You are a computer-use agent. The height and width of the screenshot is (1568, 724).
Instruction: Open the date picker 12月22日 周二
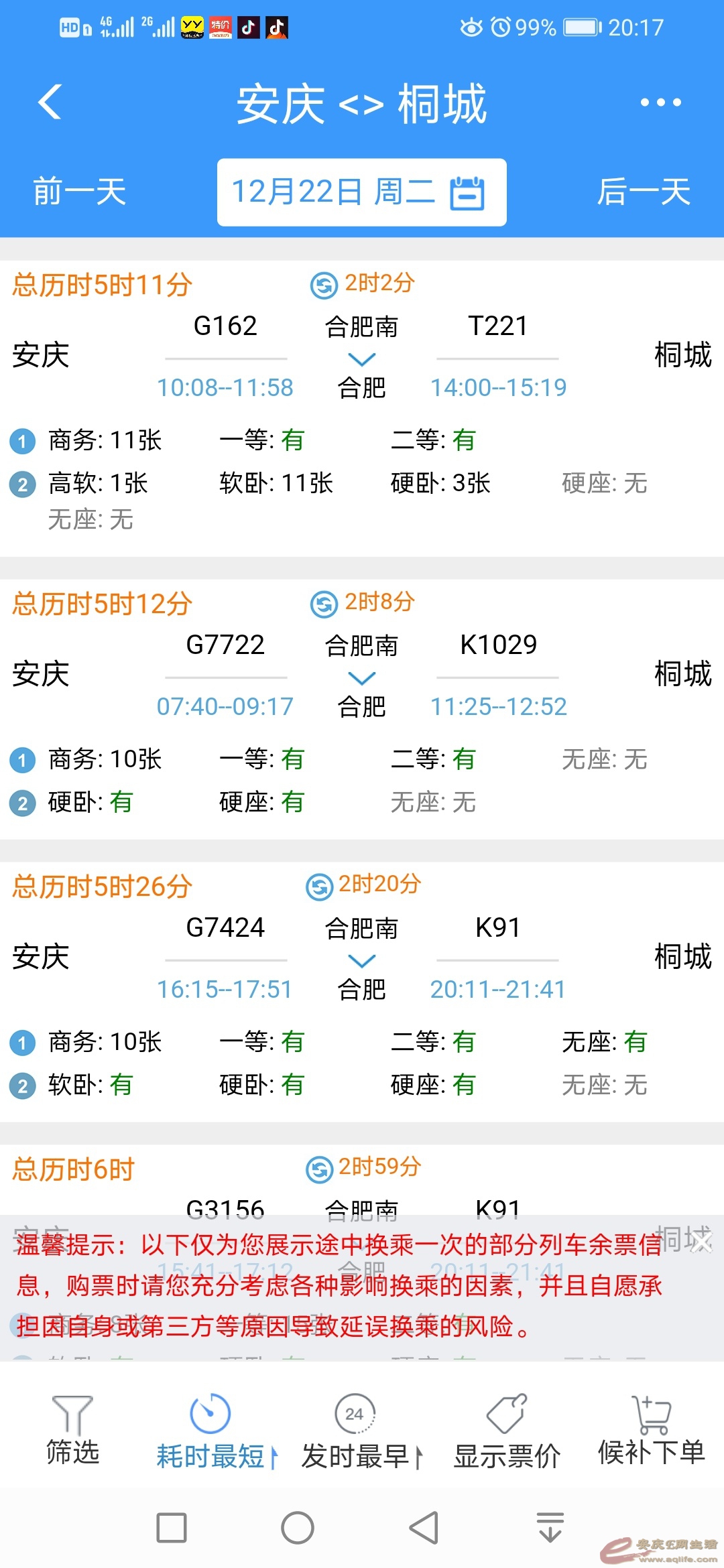361,192
